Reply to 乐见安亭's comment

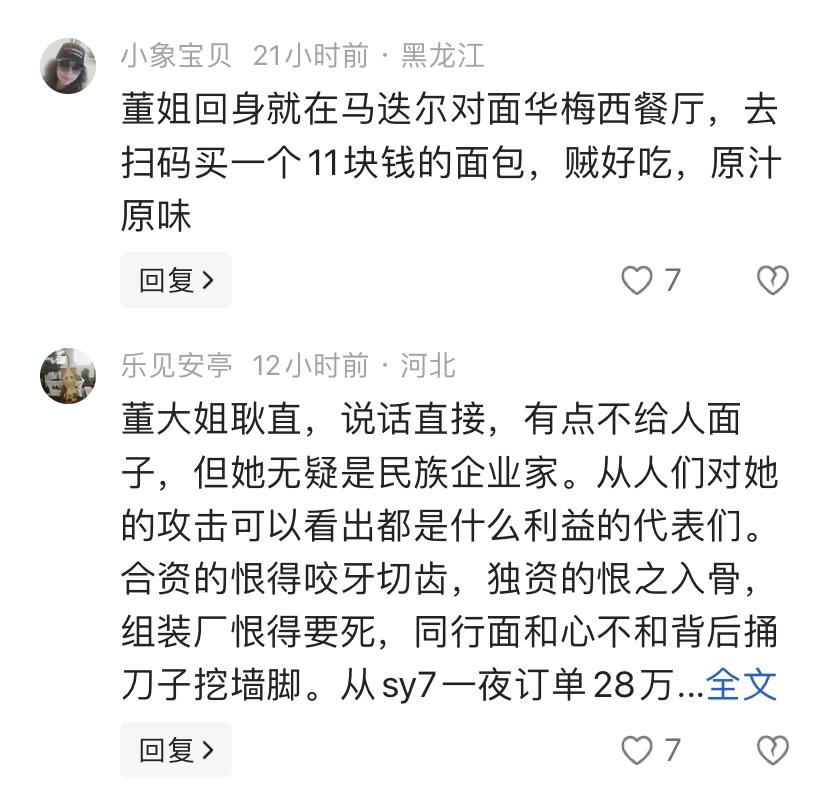[x=176, y=750]
